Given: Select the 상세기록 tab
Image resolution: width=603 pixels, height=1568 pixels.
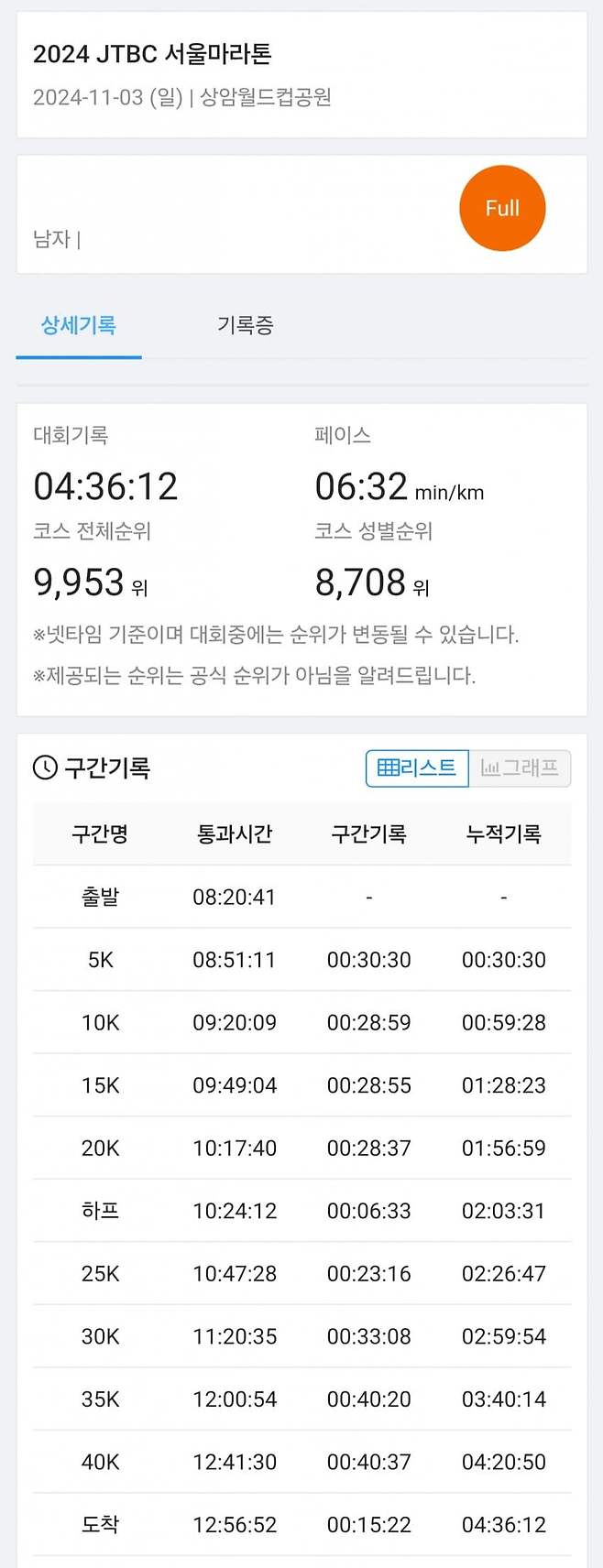Looking at the screenshot, I should click(x=79, y=325).
